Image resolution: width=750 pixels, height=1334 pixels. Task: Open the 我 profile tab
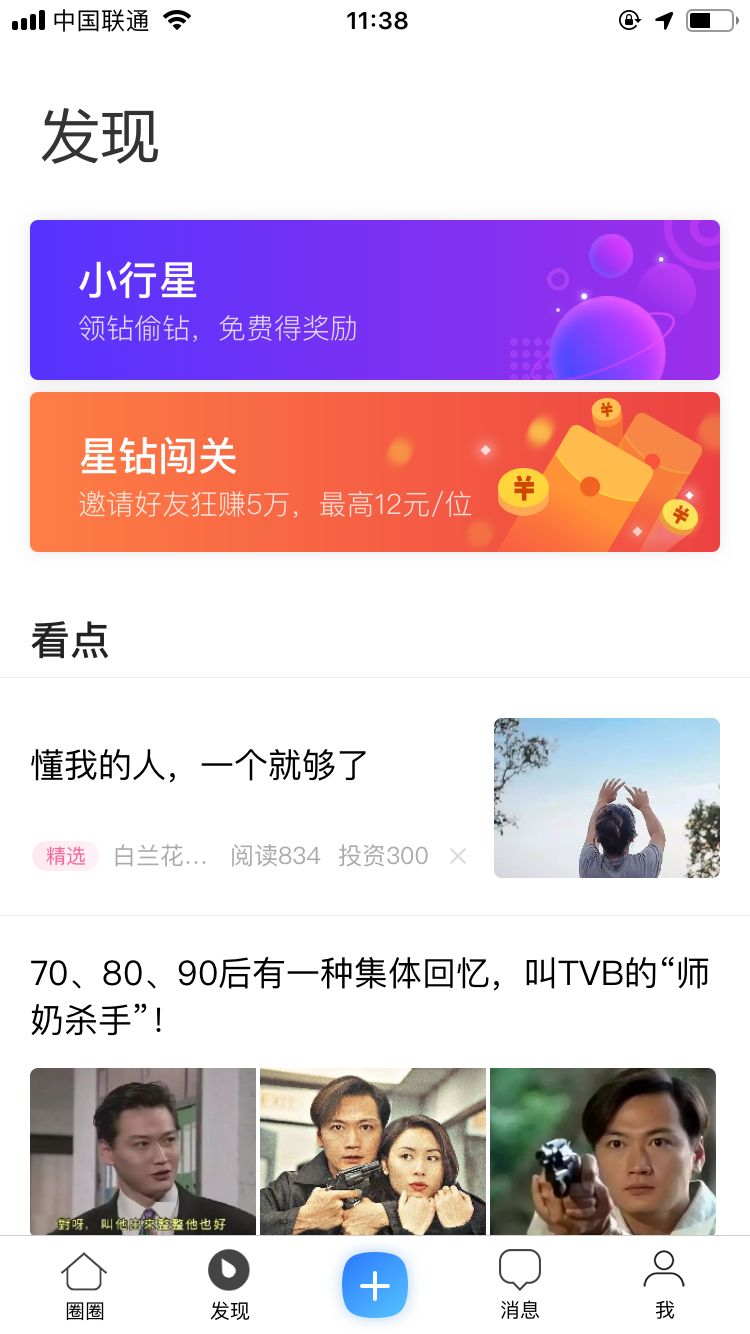point(664,1286)
